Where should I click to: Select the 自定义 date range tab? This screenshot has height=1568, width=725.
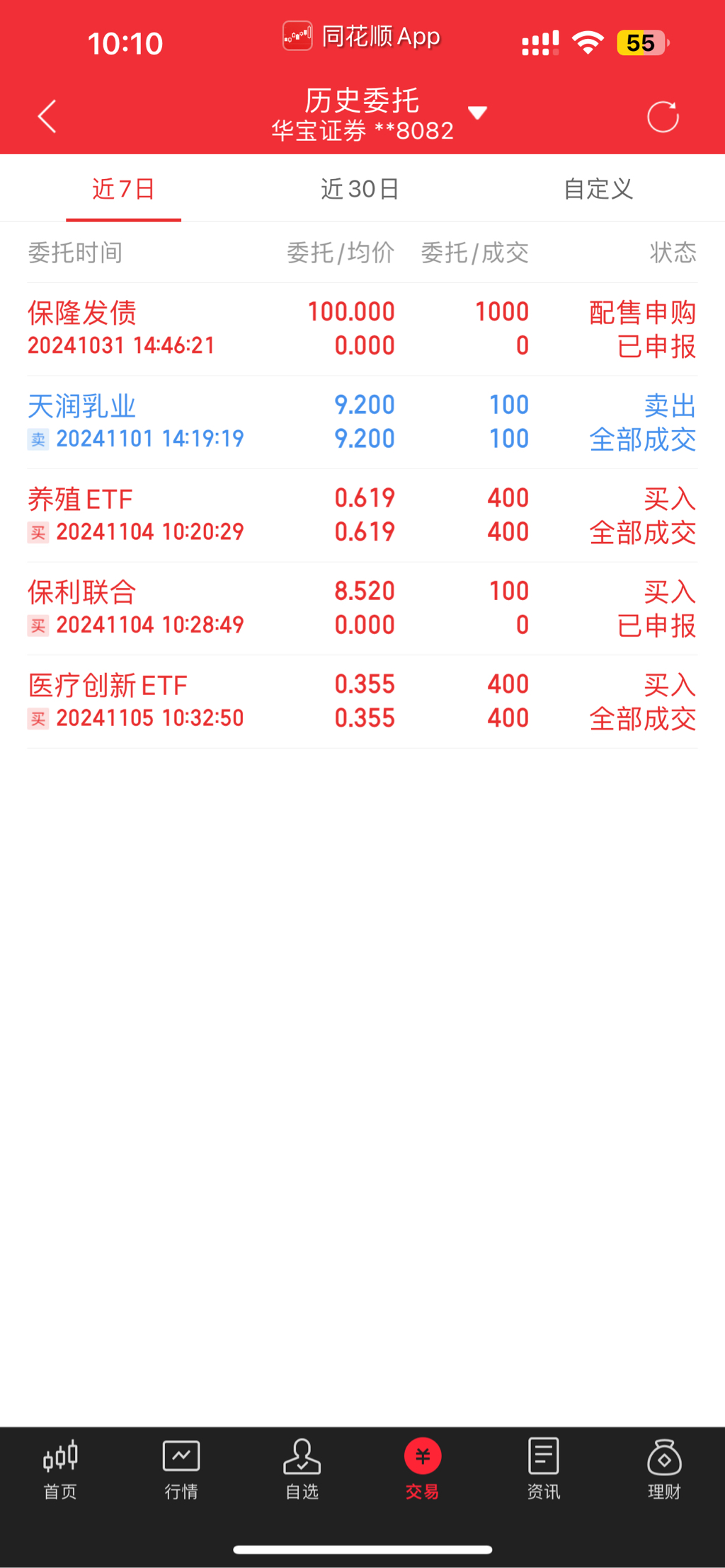pyautogui.click(x=598, y=189)
